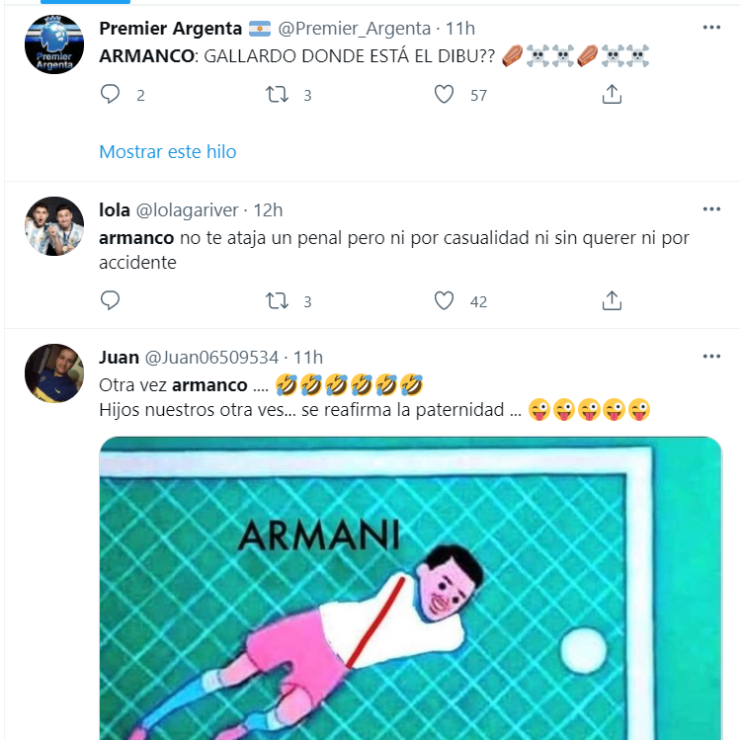740x740 pixels.
Task: Open the Armani image in Juan's tweet
Action: (410, 590)
